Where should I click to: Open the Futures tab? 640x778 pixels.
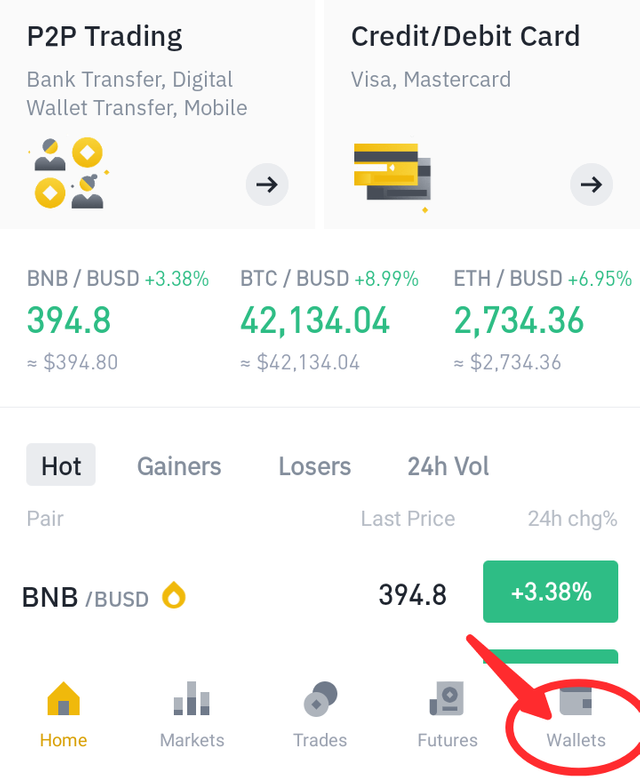click(447, 716)
